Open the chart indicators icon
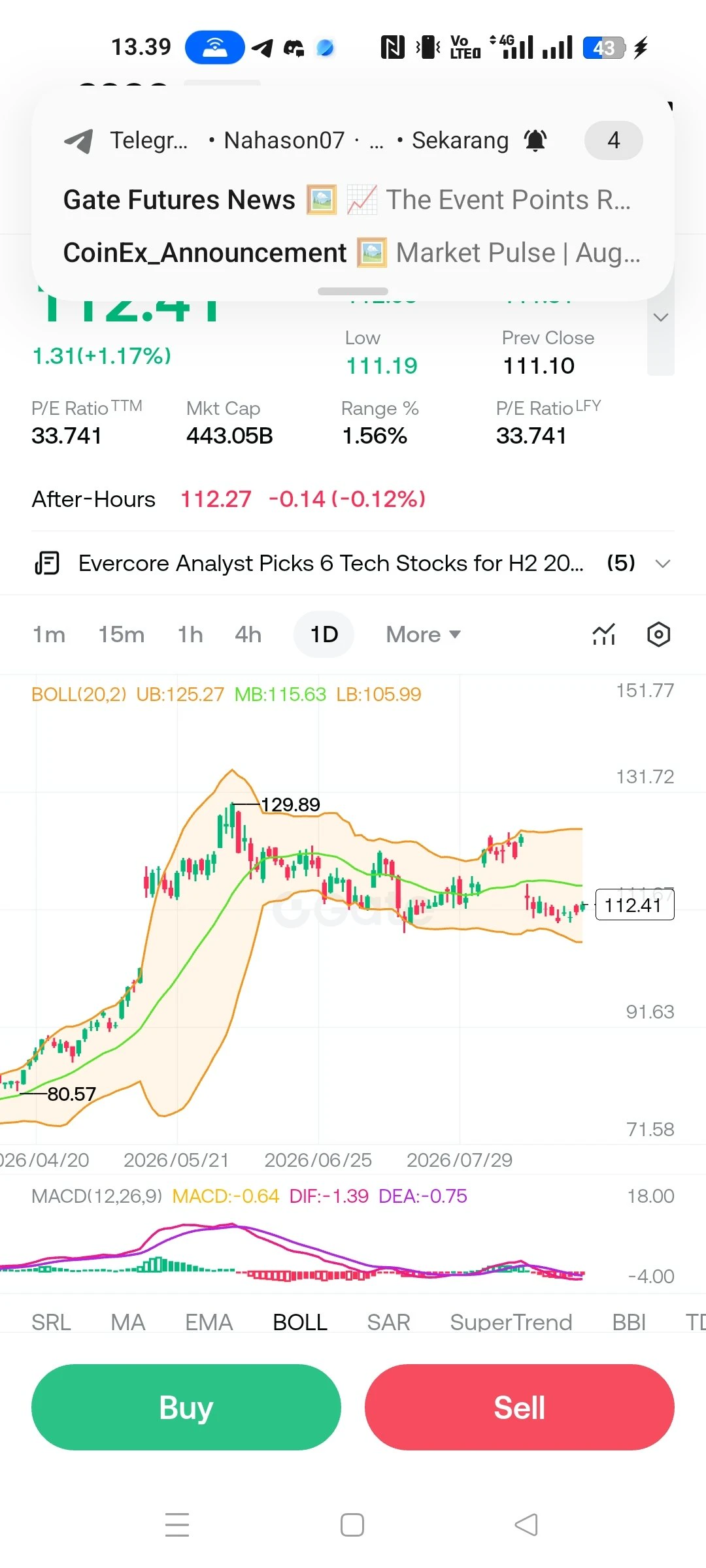The image size is (706, 1568). tap(604, 634)
